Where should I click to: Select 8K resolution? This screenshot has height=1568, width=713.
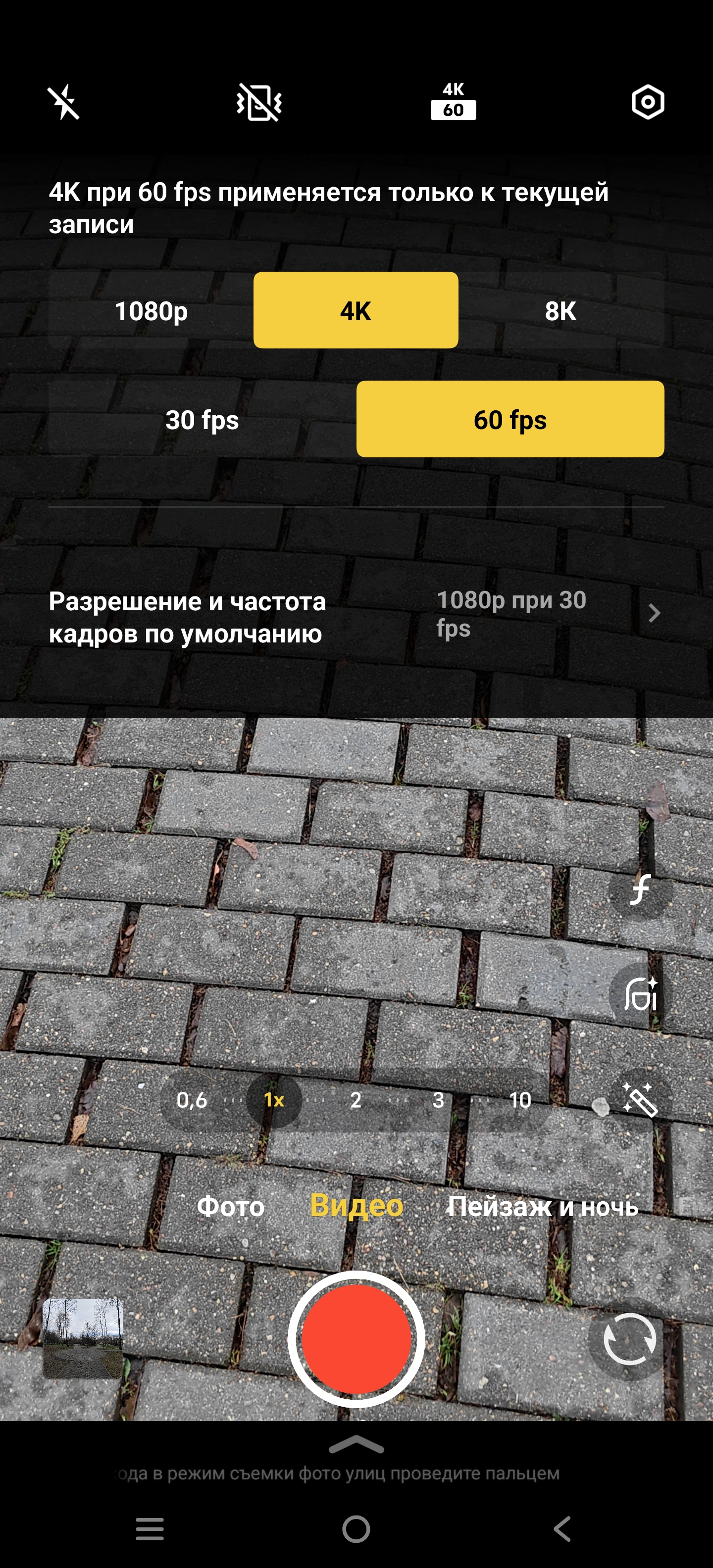pyautogui.click(x=560, y=311)
